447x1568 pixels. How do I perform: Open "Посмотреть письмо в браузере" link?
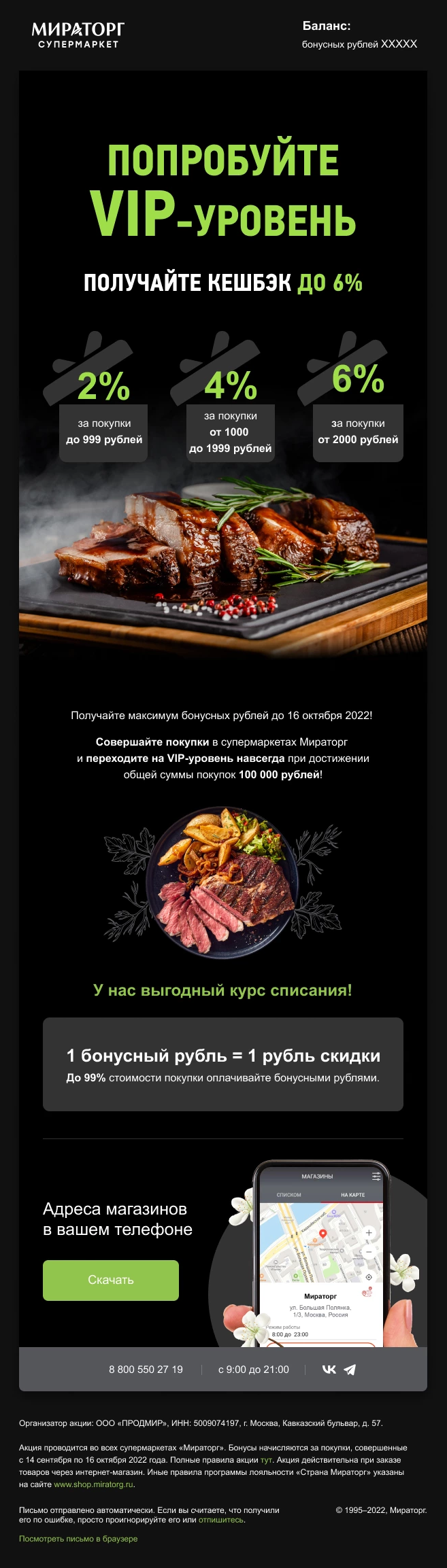[78, 1538]
